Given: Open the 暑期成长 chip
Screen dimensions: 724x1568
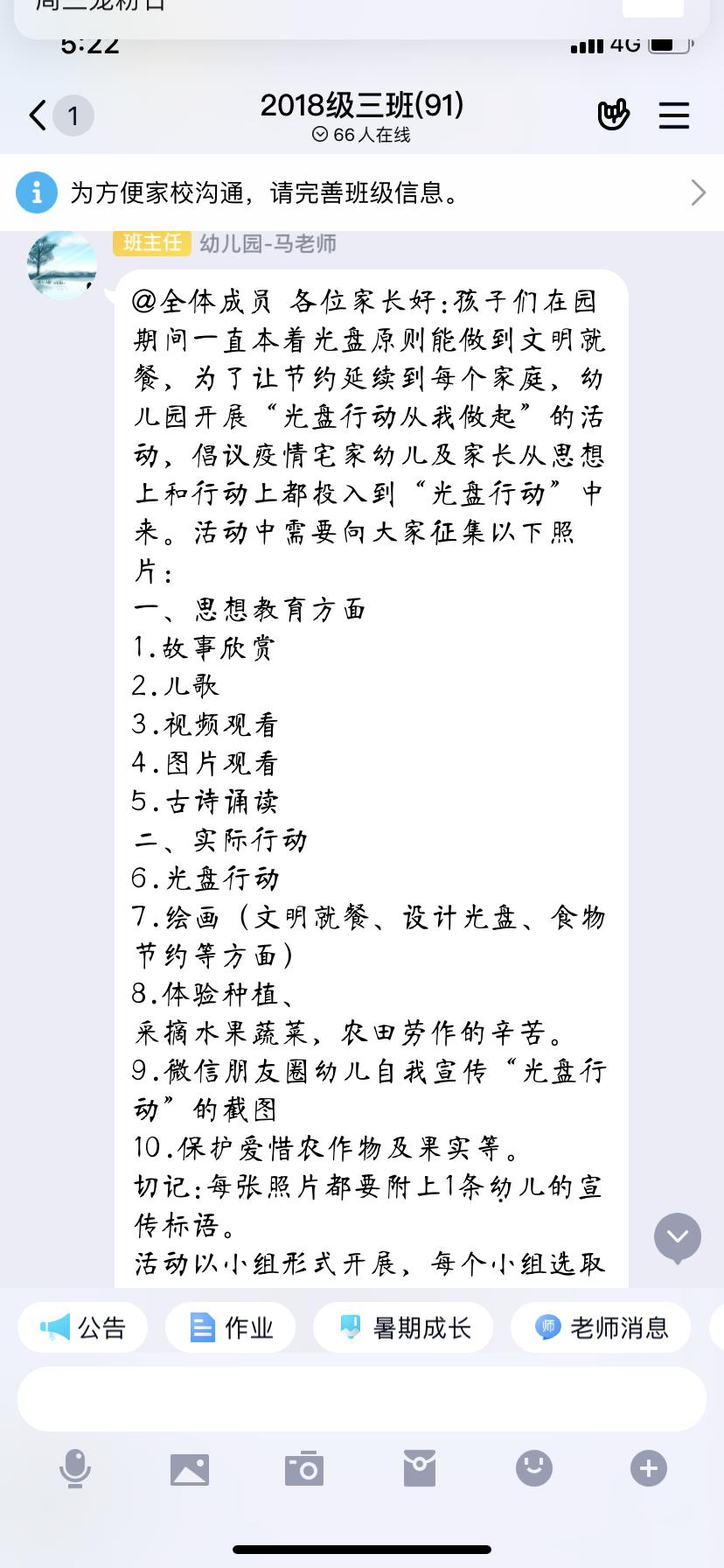Looking at the screenshot, I should click(x=403, y=1328).
